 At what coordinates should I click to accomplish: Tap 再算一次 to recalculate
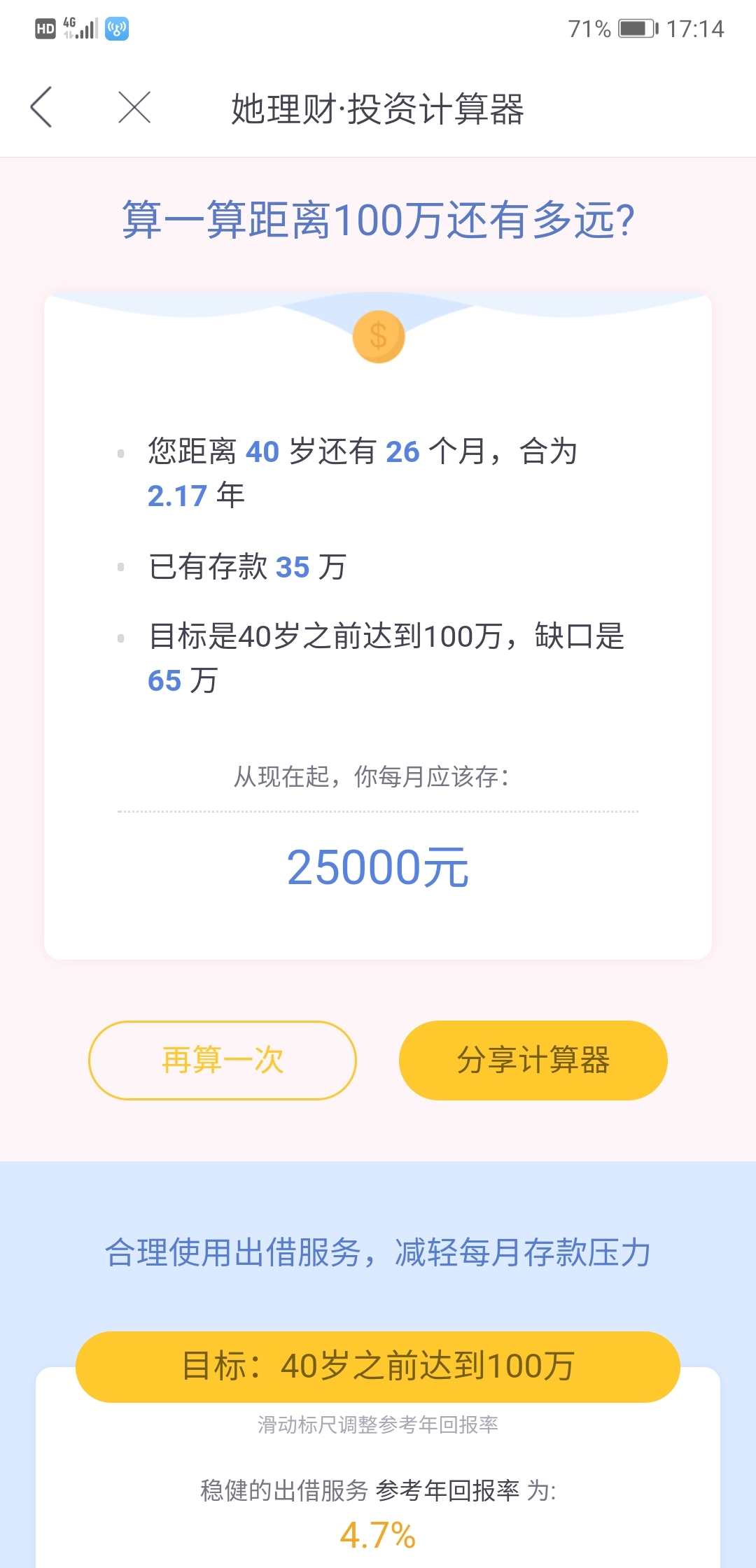click(223, 1060)
